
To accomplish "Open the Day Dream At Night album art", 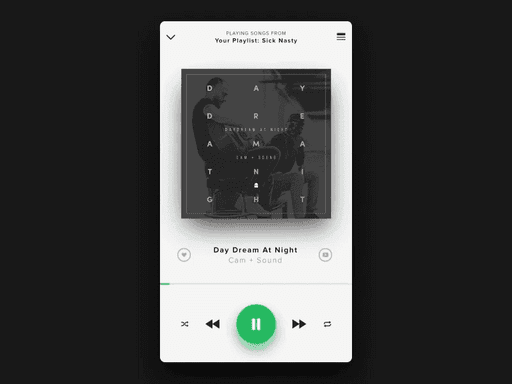I will [x=256, y=144].
